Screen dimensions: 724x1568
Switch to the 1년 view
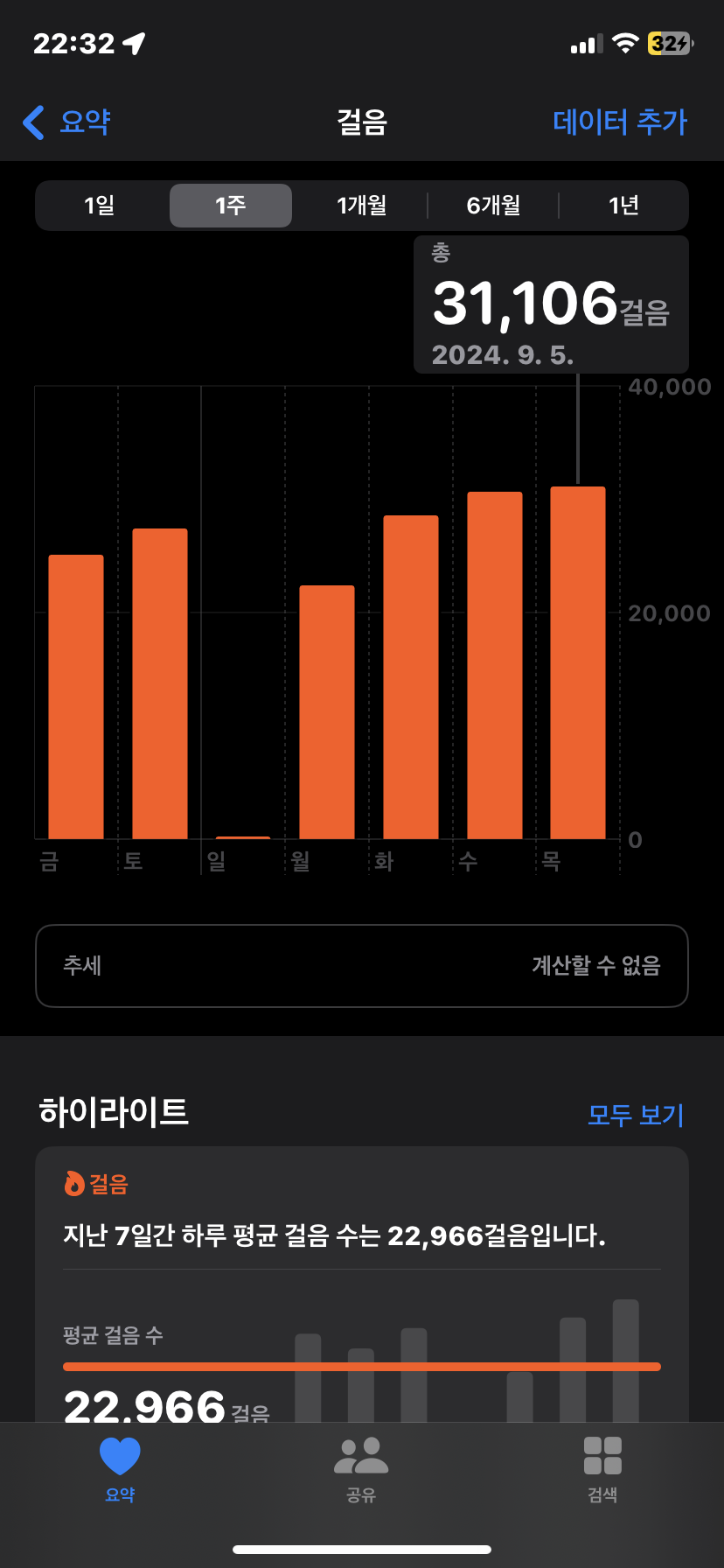623,206
